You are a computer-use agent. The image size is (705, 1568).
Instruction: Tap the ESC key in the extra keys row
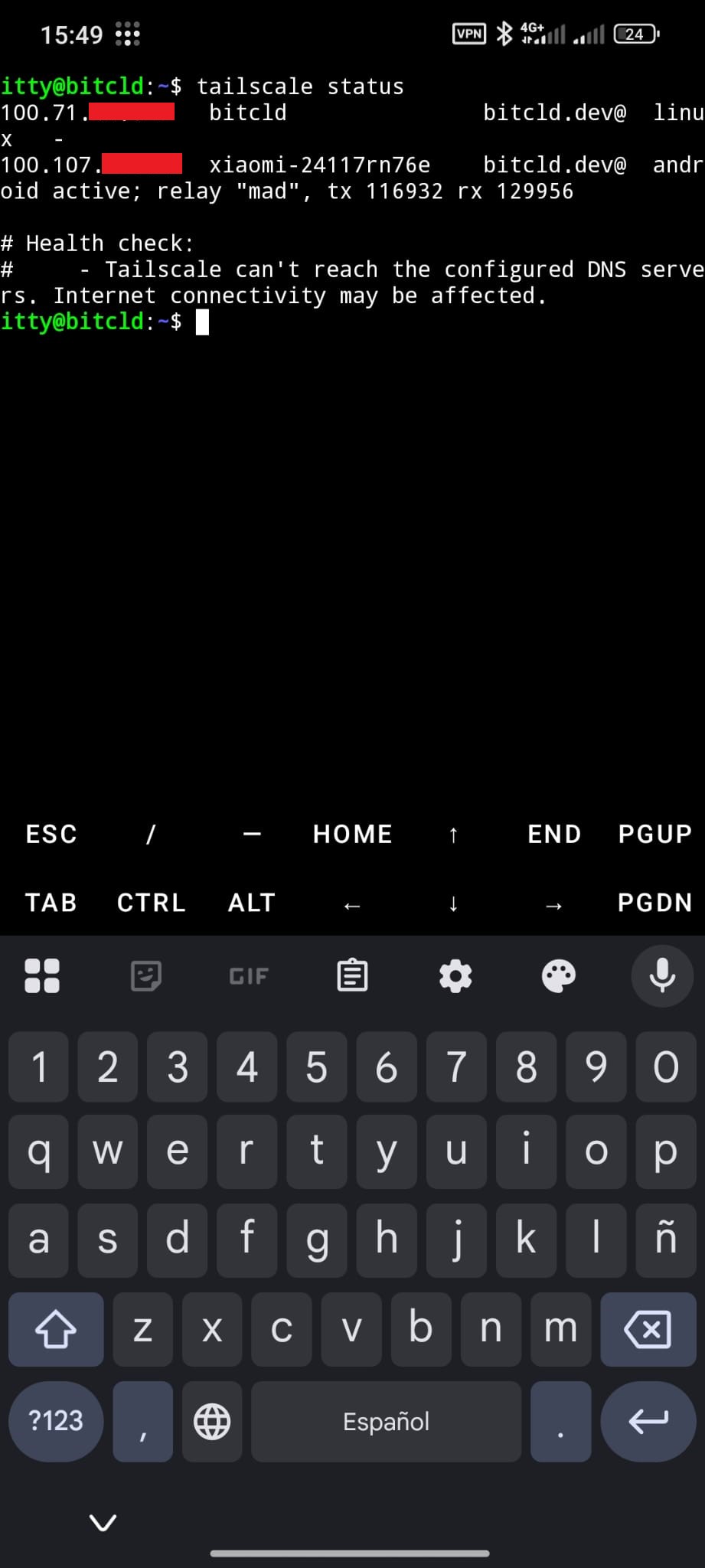(x=51, y=834)
